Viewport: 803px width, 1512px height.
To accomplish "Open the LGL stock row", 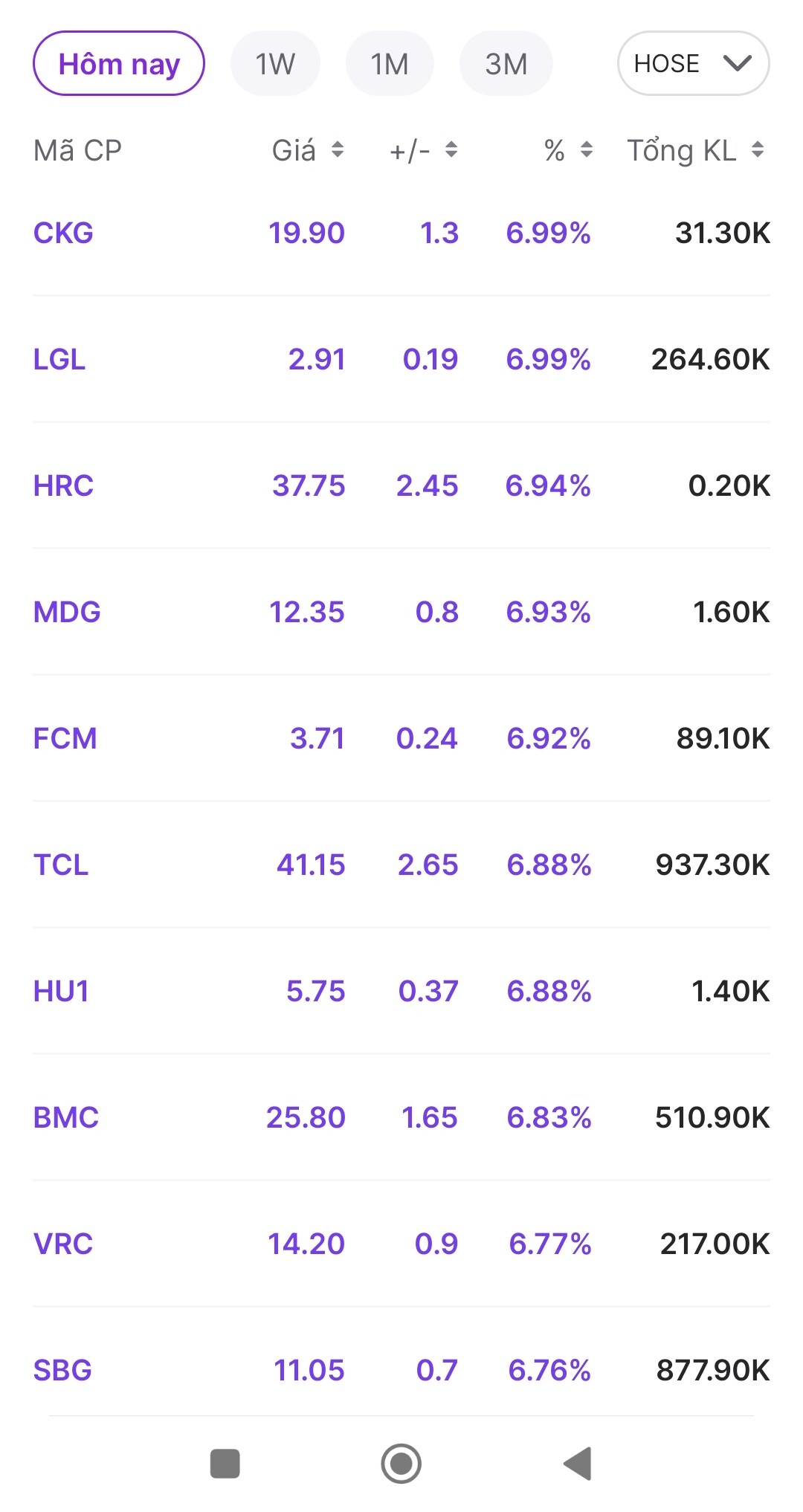I will tap(59, 360).
